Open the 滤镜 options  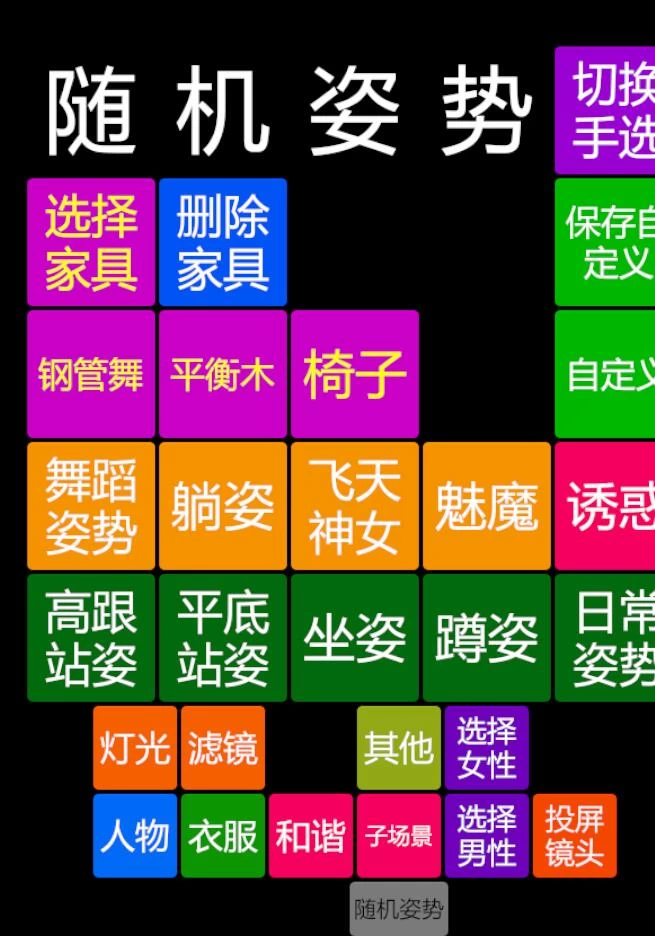pos(223,748)
